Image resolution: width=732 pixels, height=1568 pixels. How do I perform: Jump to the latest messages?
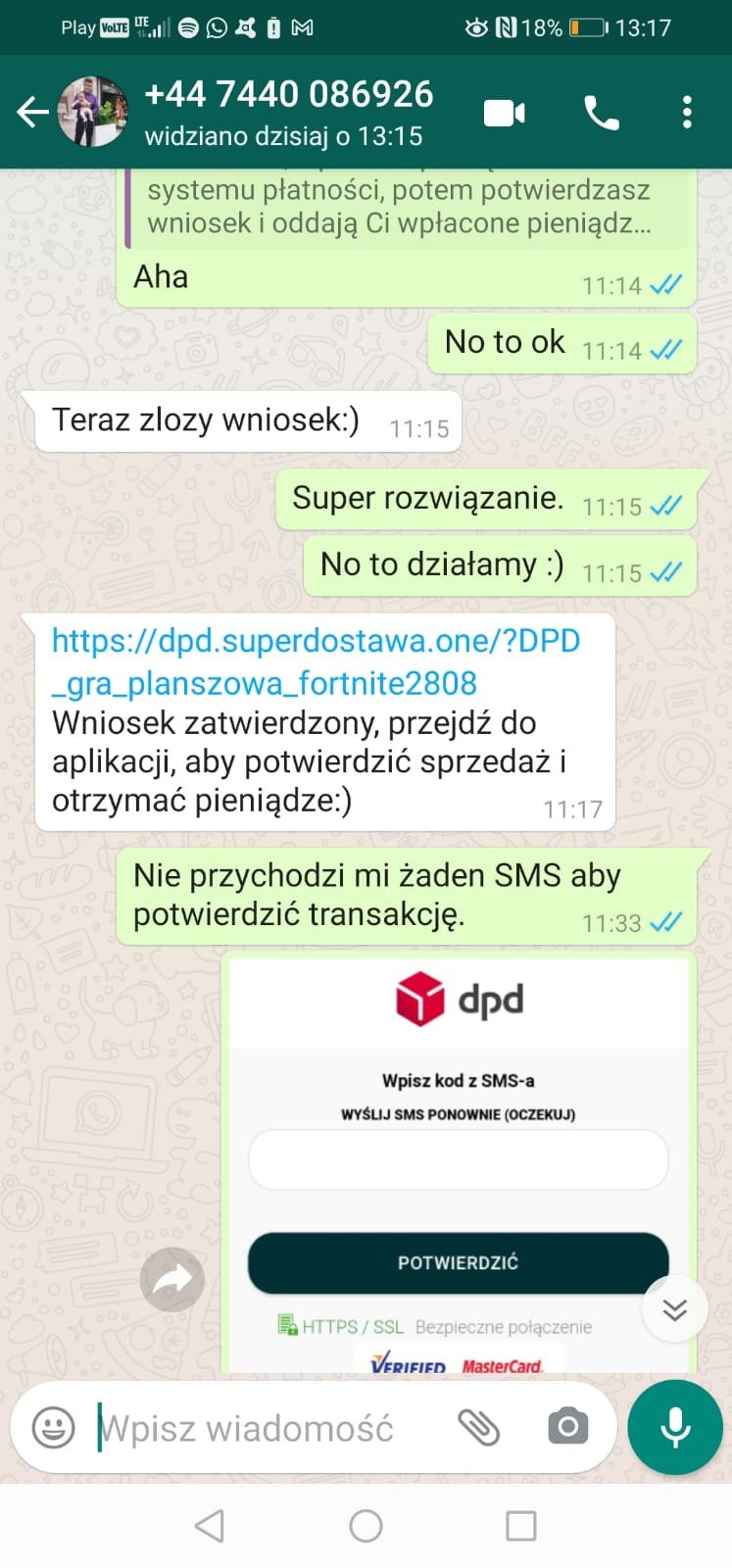674,1309
